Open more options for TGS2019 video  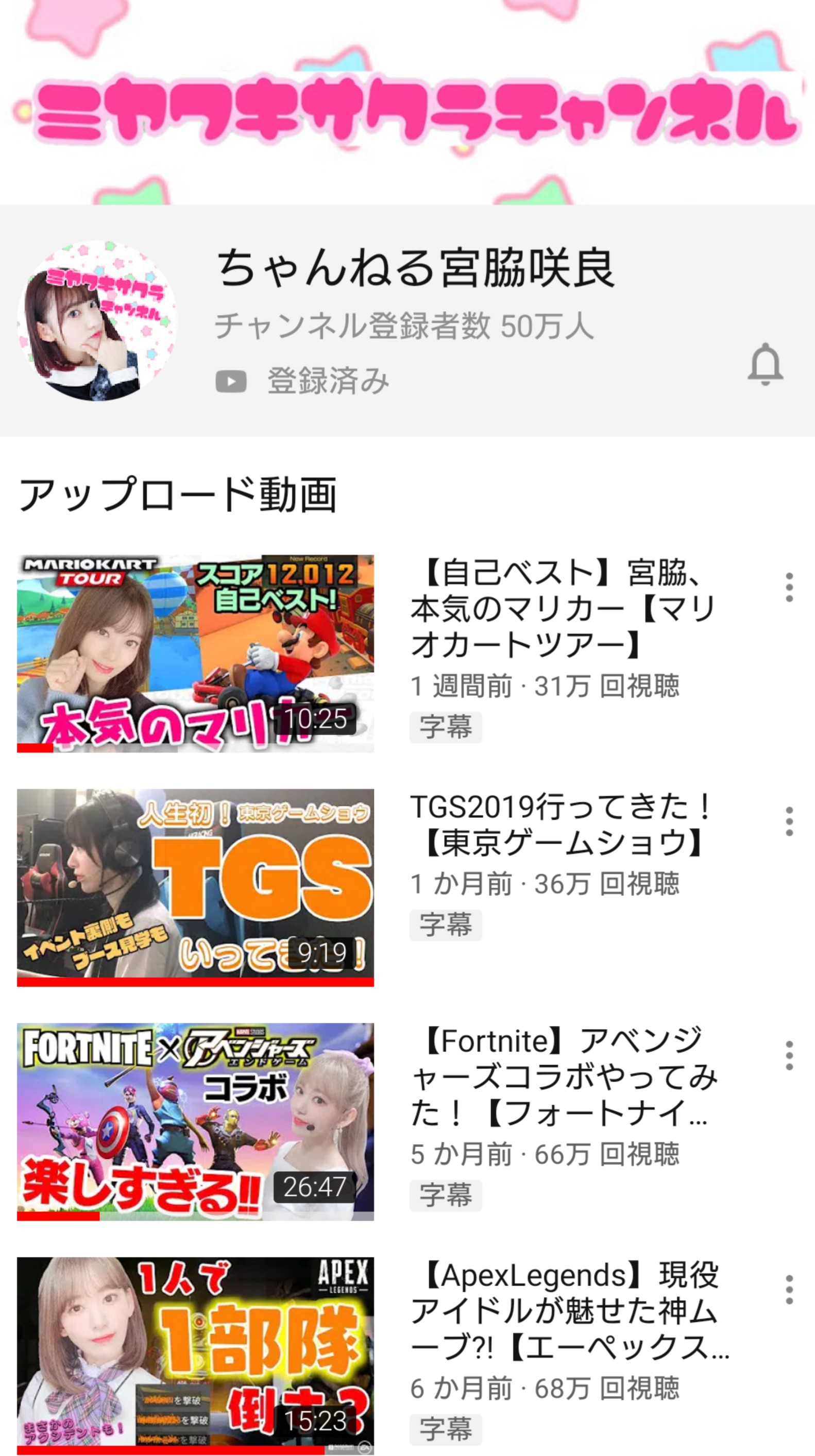pyautogui.click(x=789, y=821)
